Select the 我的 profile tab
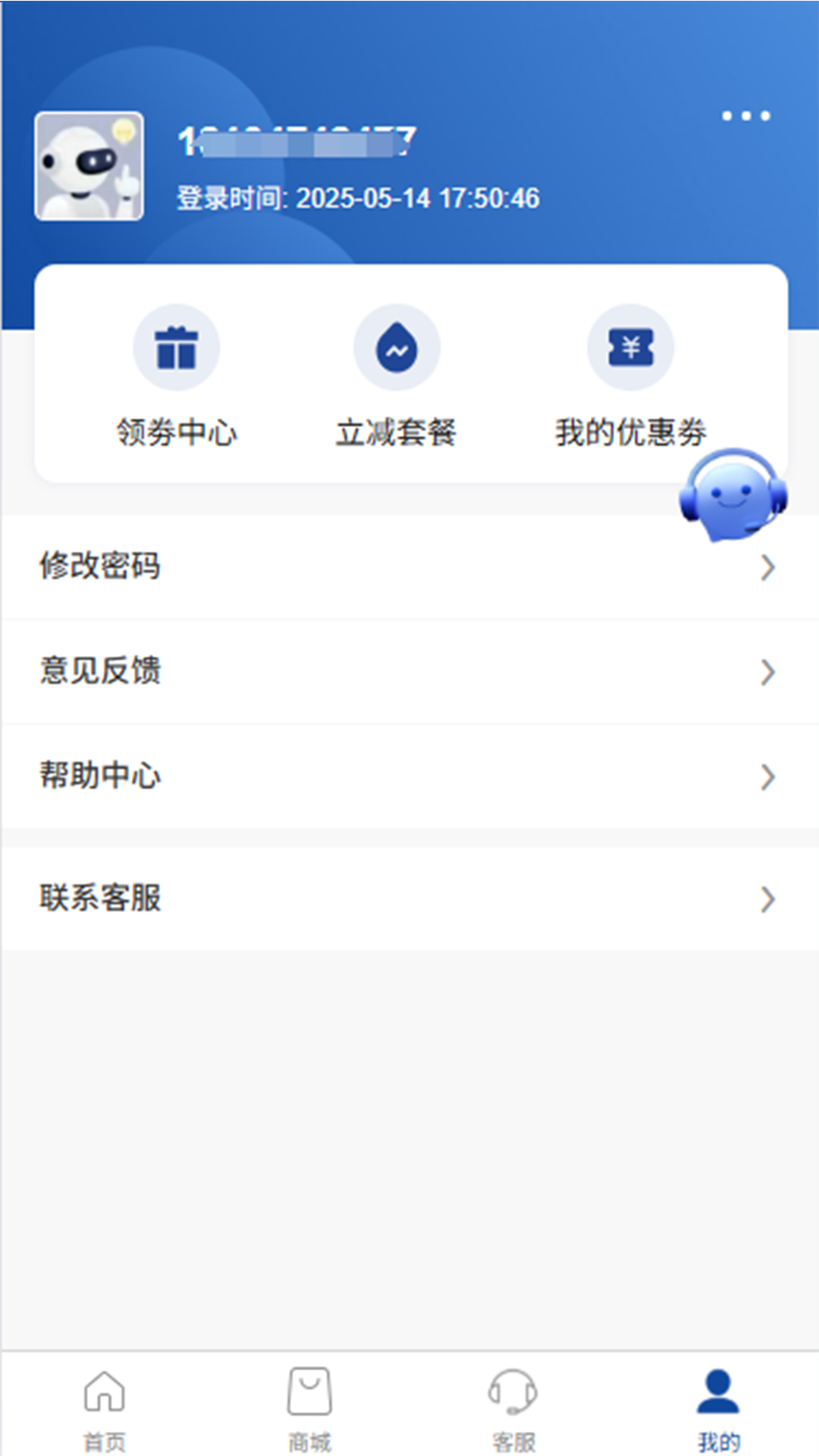 tap(718, 1409)
